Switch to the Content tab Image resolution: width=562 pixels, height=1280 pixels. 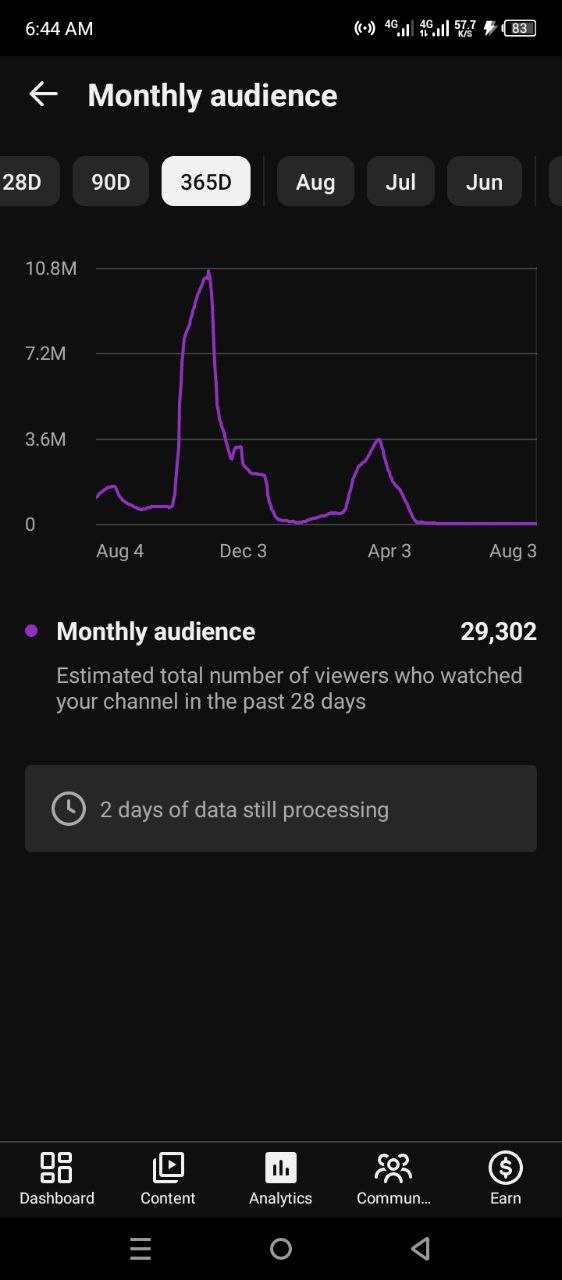168,1179
